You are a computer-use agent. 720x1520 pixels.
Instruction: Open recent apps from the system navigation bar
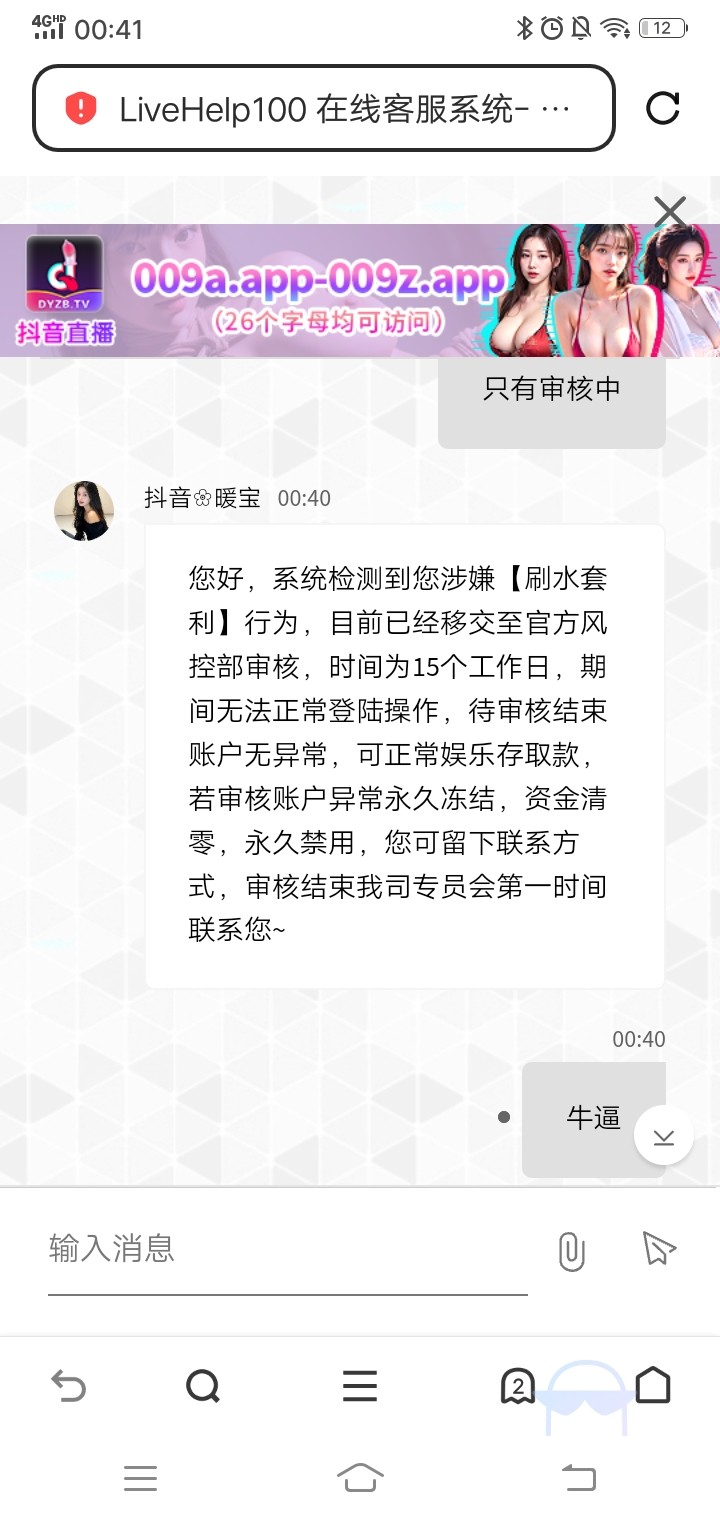[x=140, y=1477]
